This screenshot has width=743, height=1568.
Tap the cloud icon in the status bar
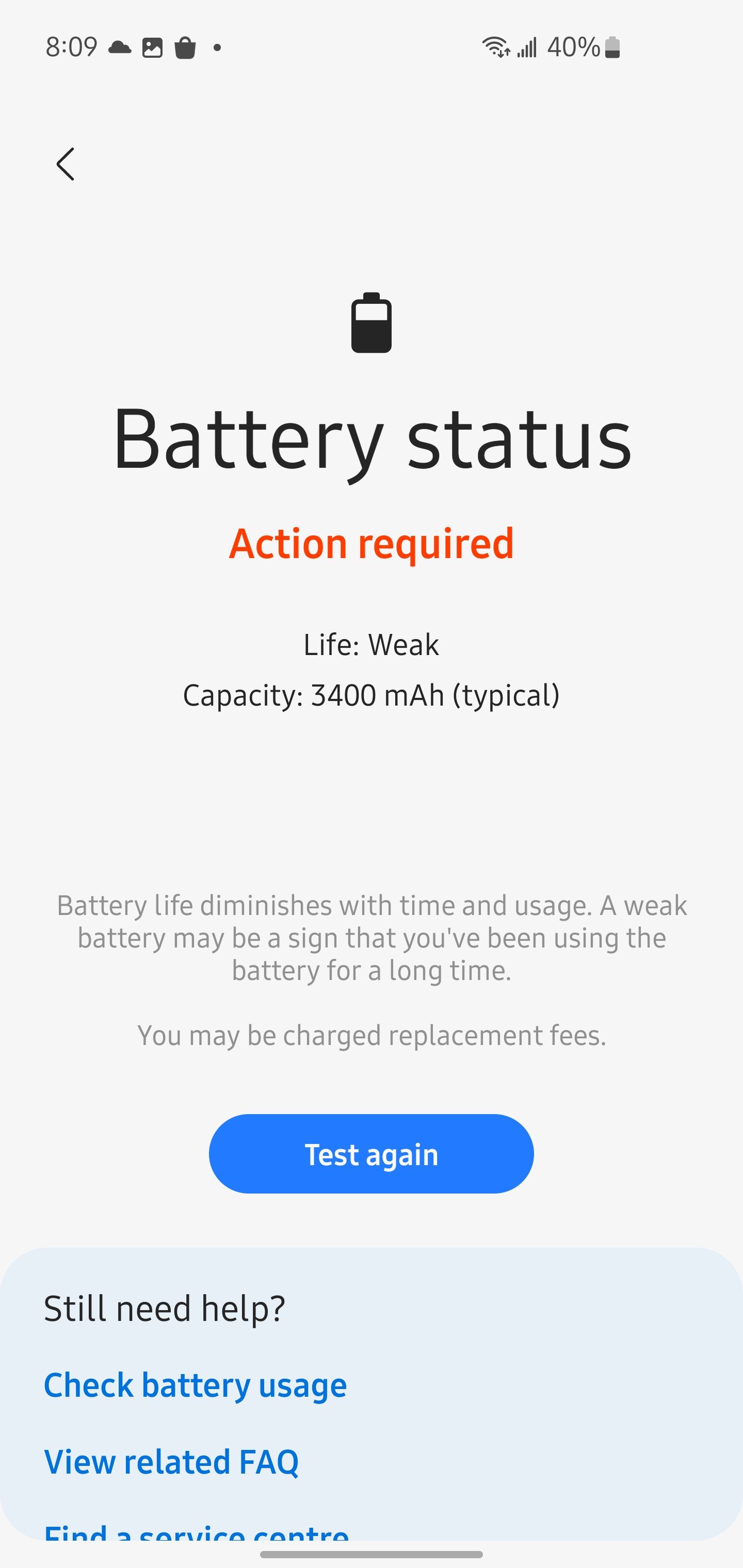[x=119, y=47]
